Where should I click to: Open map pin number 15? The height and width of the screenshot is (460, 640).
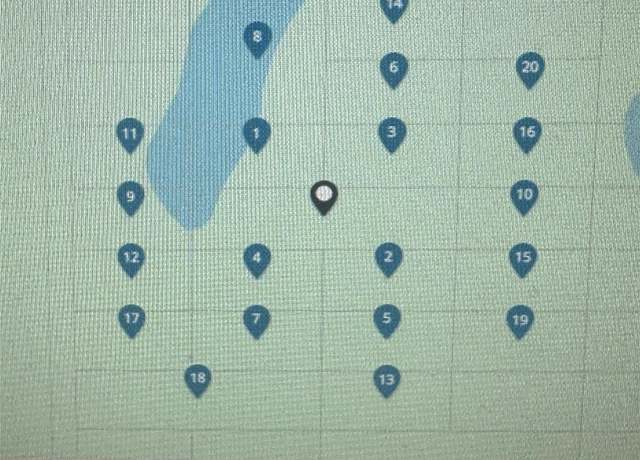pos(523,258)
